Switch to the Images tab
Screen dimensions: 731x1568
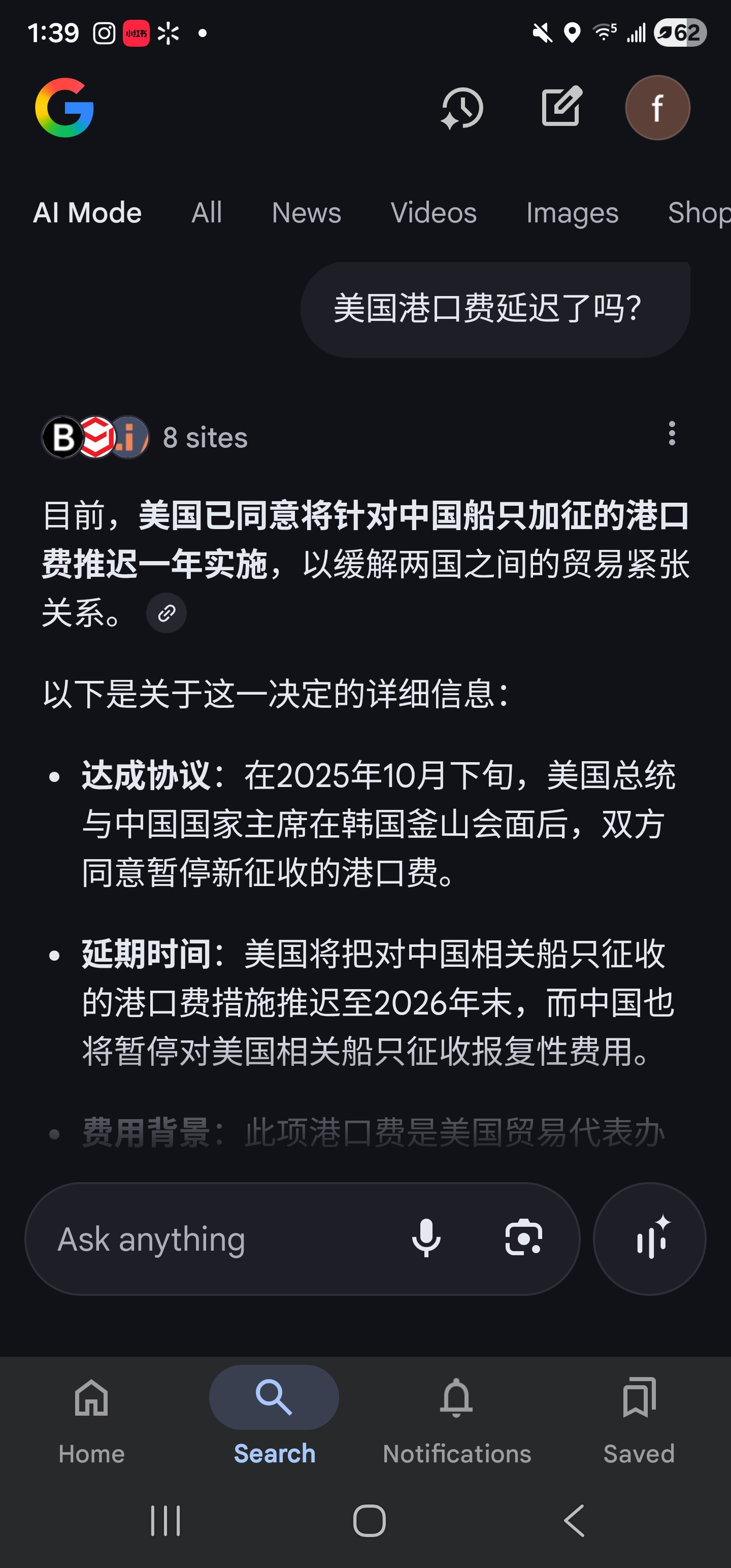(x=572, y=212)
